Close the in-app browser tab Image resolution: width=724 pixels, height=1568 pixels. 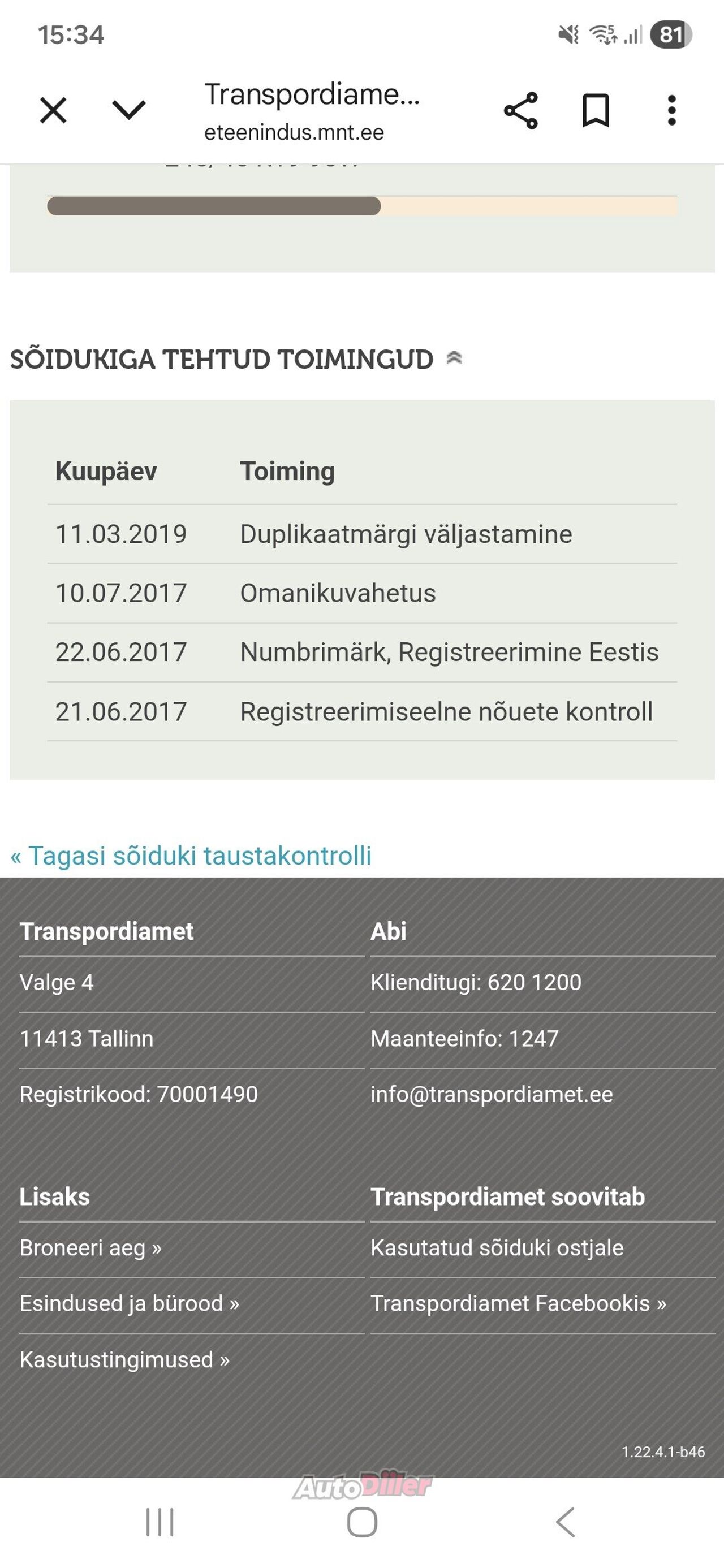pos(53,111)
